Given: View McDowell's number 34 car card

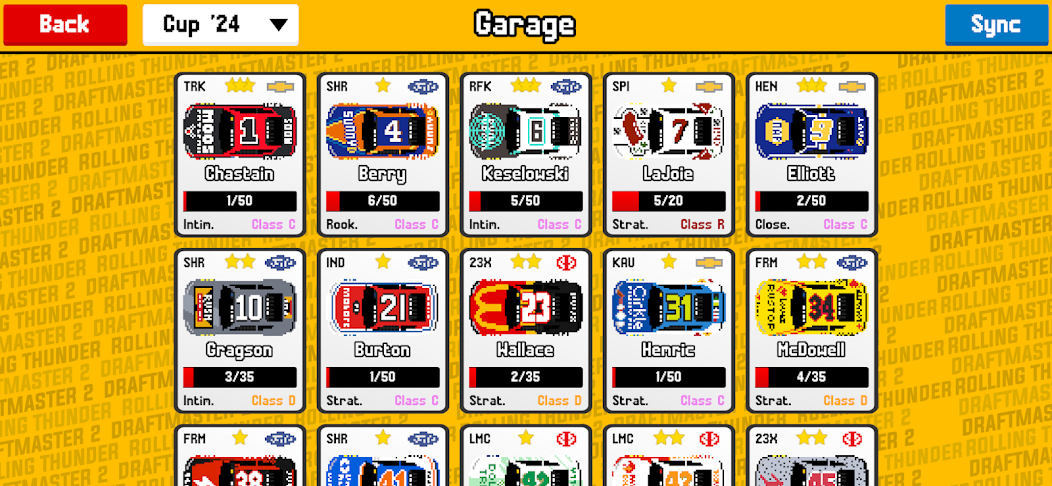Looking at the screenshot, I should click(x=811, y=330).
